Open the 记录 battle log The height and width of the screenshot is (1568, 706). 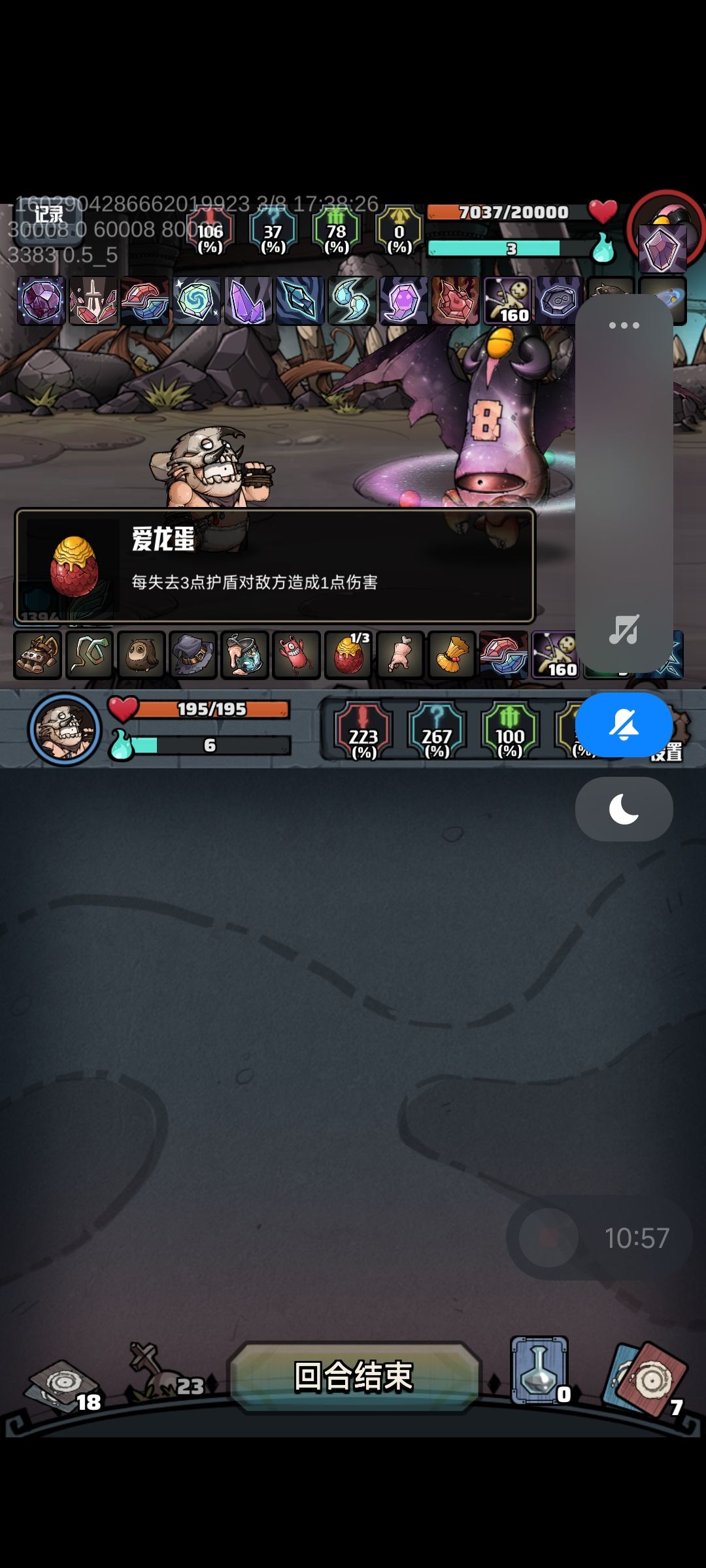click(48, 214)
